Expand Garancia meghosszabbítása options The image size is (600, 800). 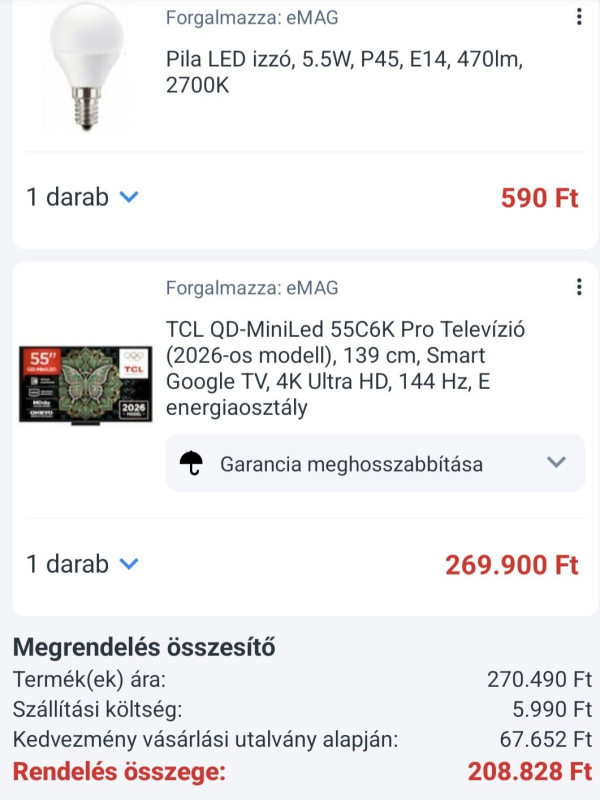[375, 463]
